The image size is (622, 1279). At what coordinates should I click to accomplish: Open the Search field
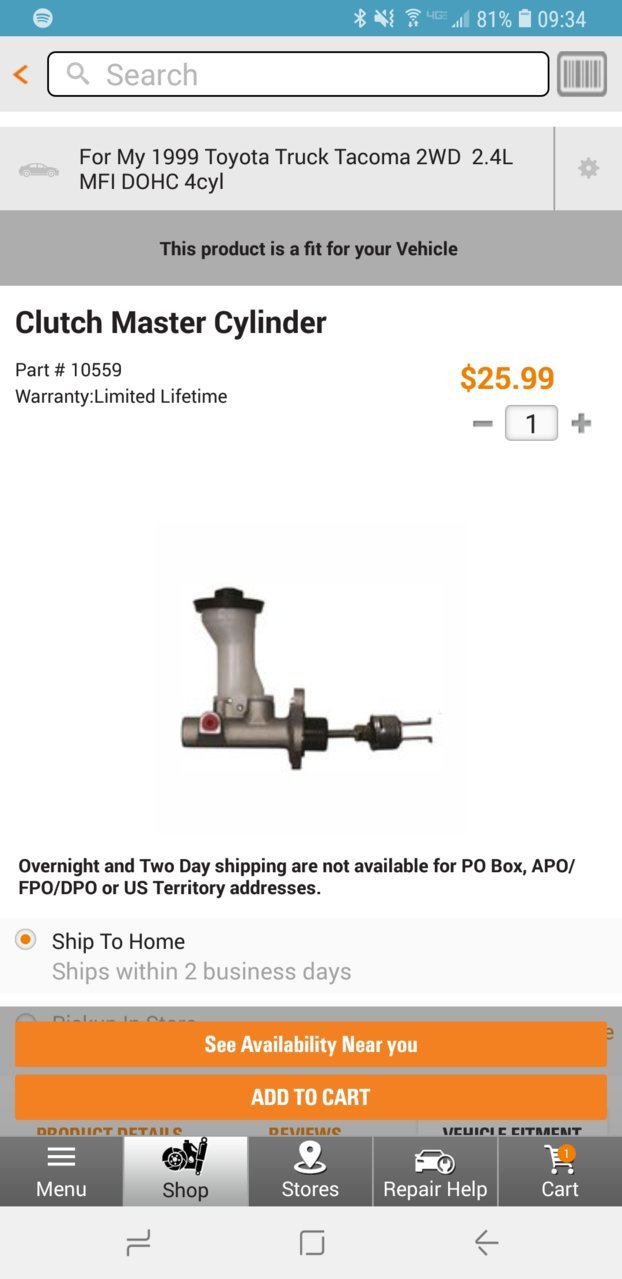(298, 74)
